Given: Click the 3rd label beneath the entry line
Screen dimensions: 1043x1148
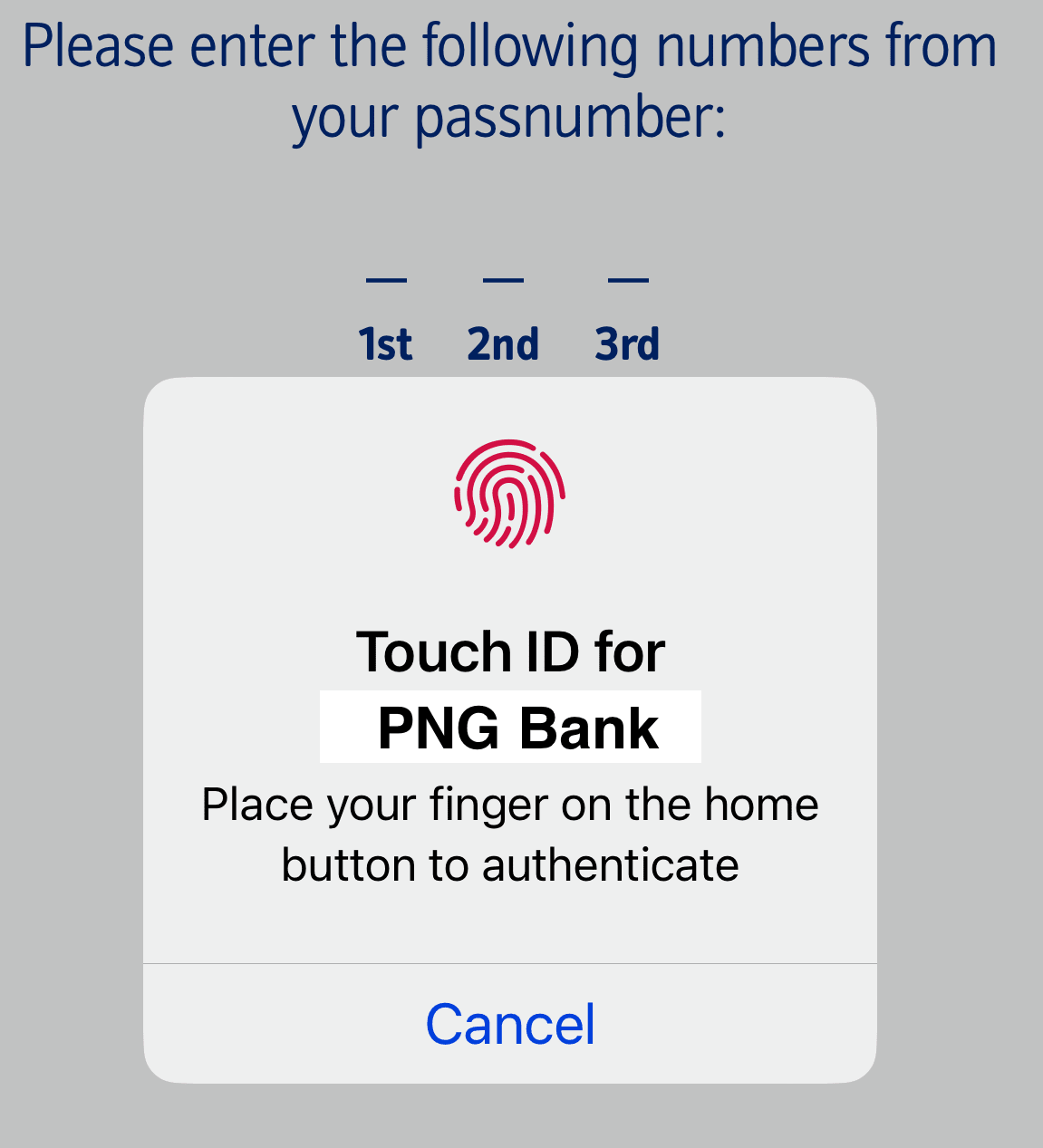Looking at the screenshot, I should click(629, 343).
